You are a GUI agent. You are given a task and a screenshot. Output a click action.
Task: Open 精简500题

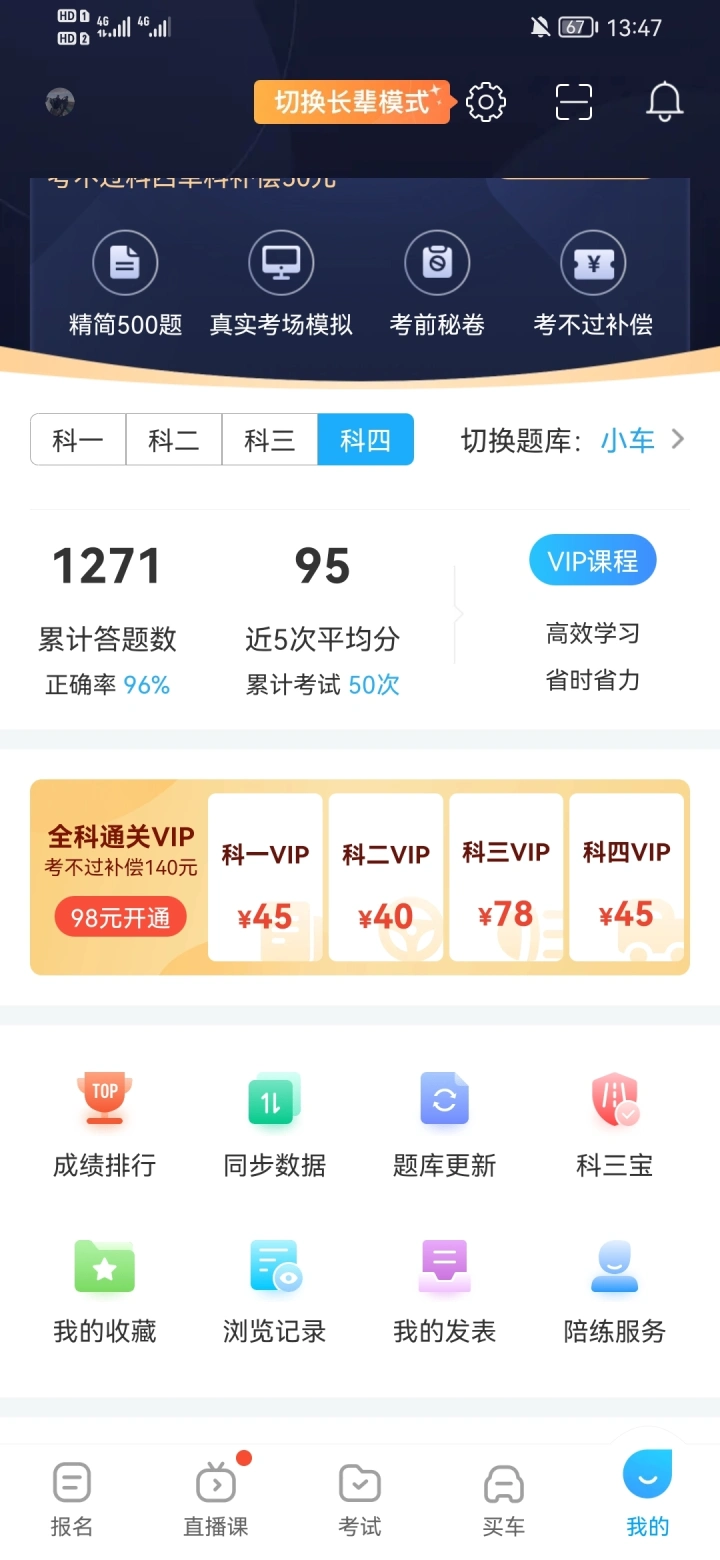pyautogui.click(x=125, y=284)
